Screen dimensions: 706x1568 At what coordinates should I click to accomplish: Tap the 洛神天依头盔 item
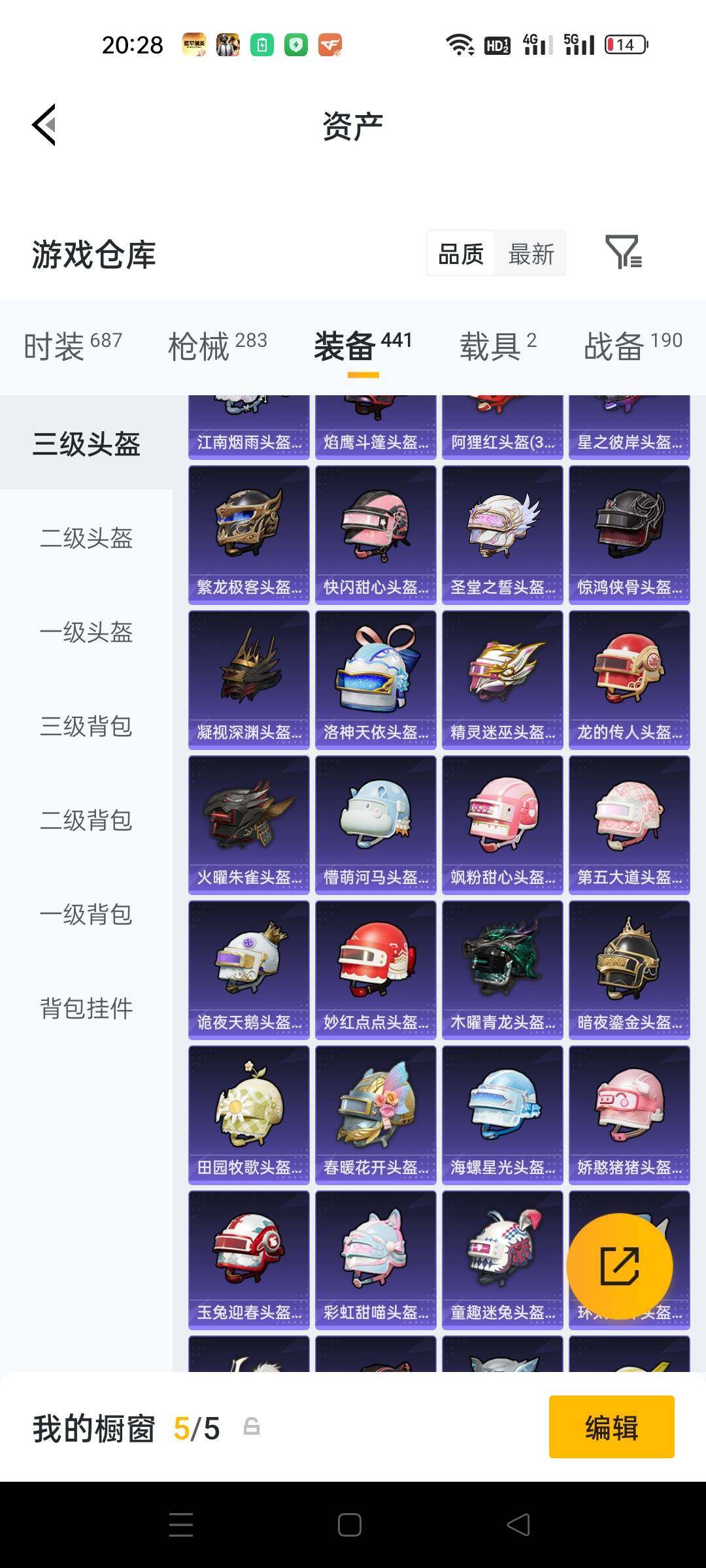tap(376, 678)
